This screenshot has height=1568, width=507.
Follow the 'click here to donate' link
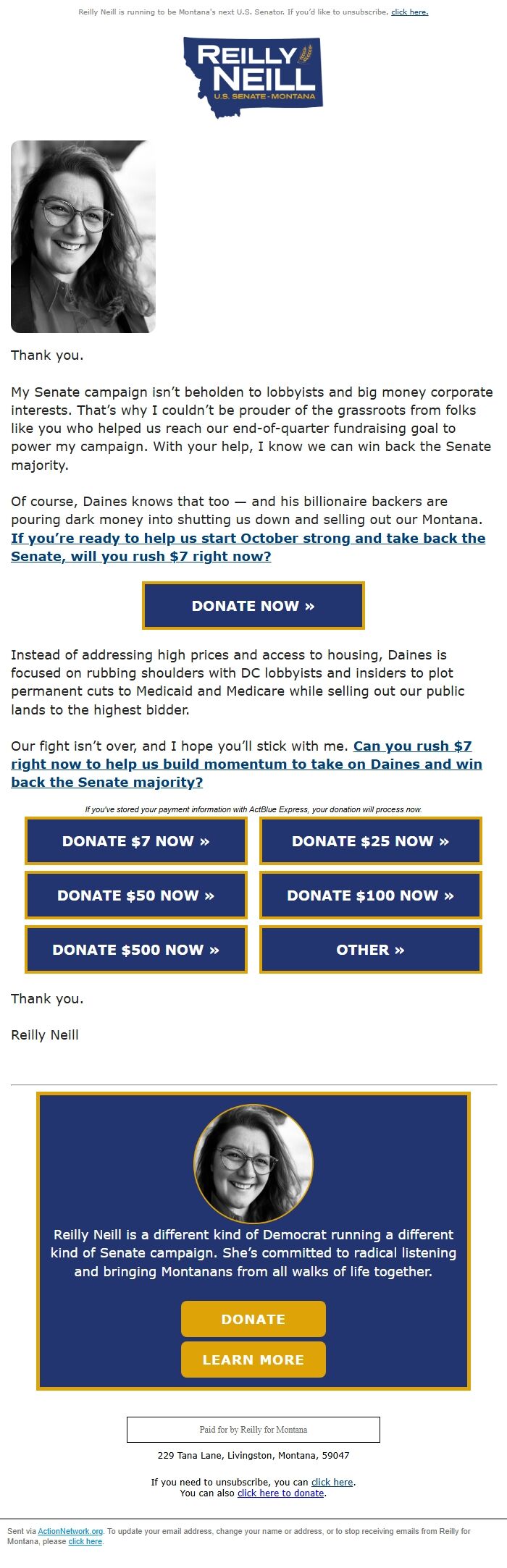pyautogui.click(x=281, y=1493)
